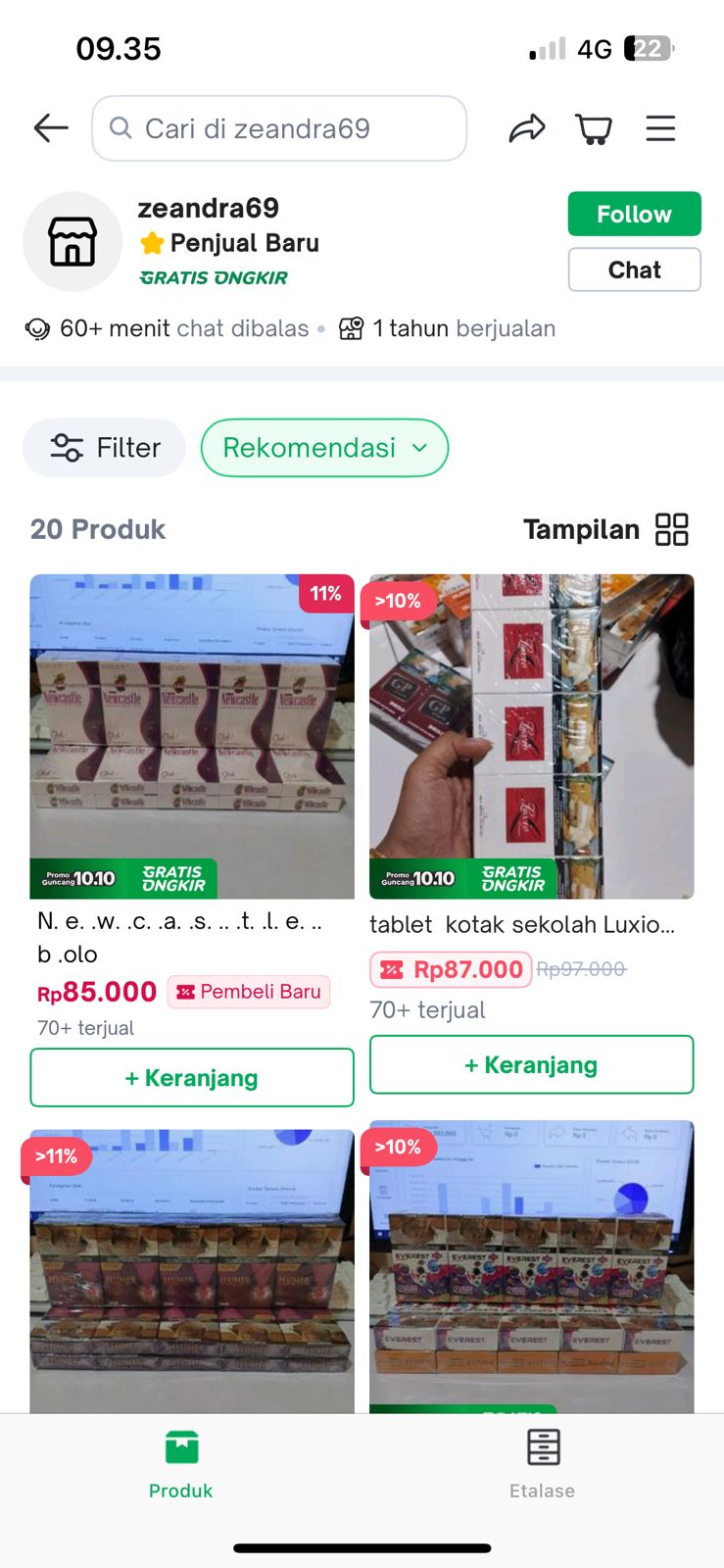Open the shopping cart
The height and width of the screenshot is (1568, 724).
[595, 127]
